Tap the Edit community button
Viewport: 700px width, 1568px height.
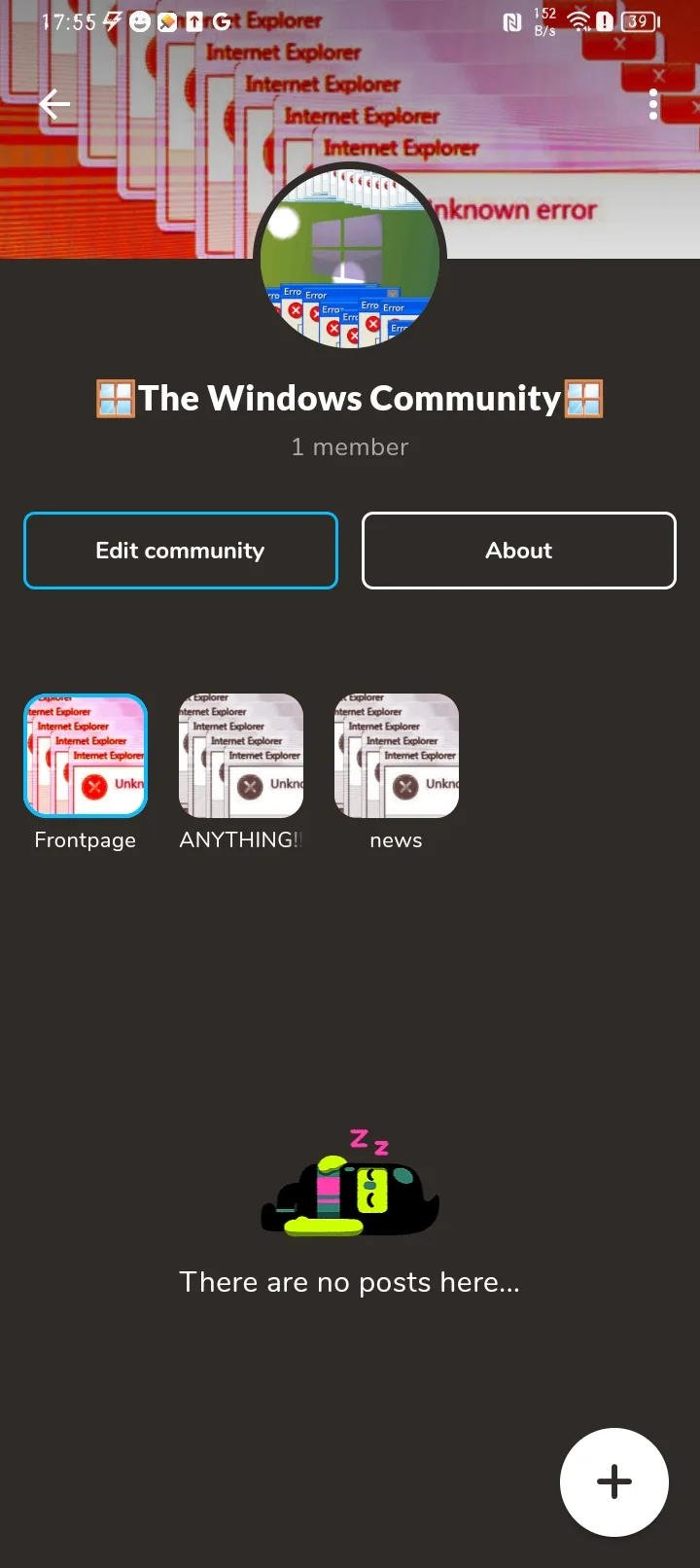(181, 551)
